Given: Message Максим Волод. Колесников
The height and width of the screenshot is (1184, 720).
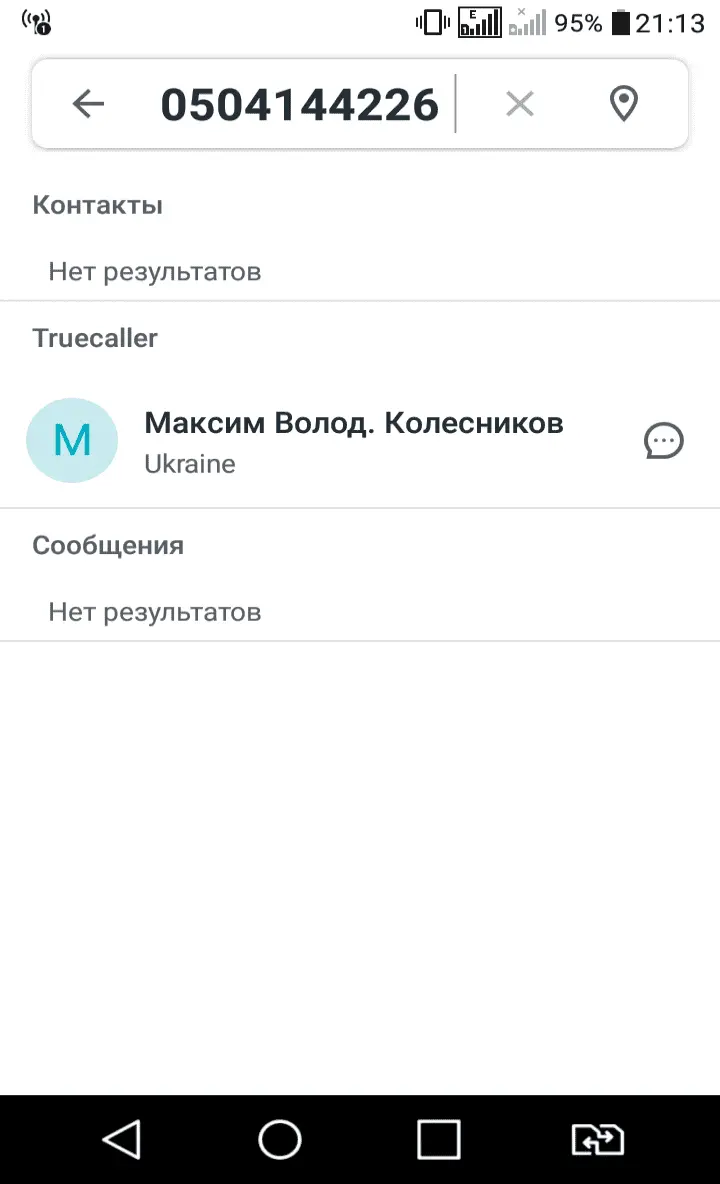Looking at the screenshot, I should (x=664, y=441).
